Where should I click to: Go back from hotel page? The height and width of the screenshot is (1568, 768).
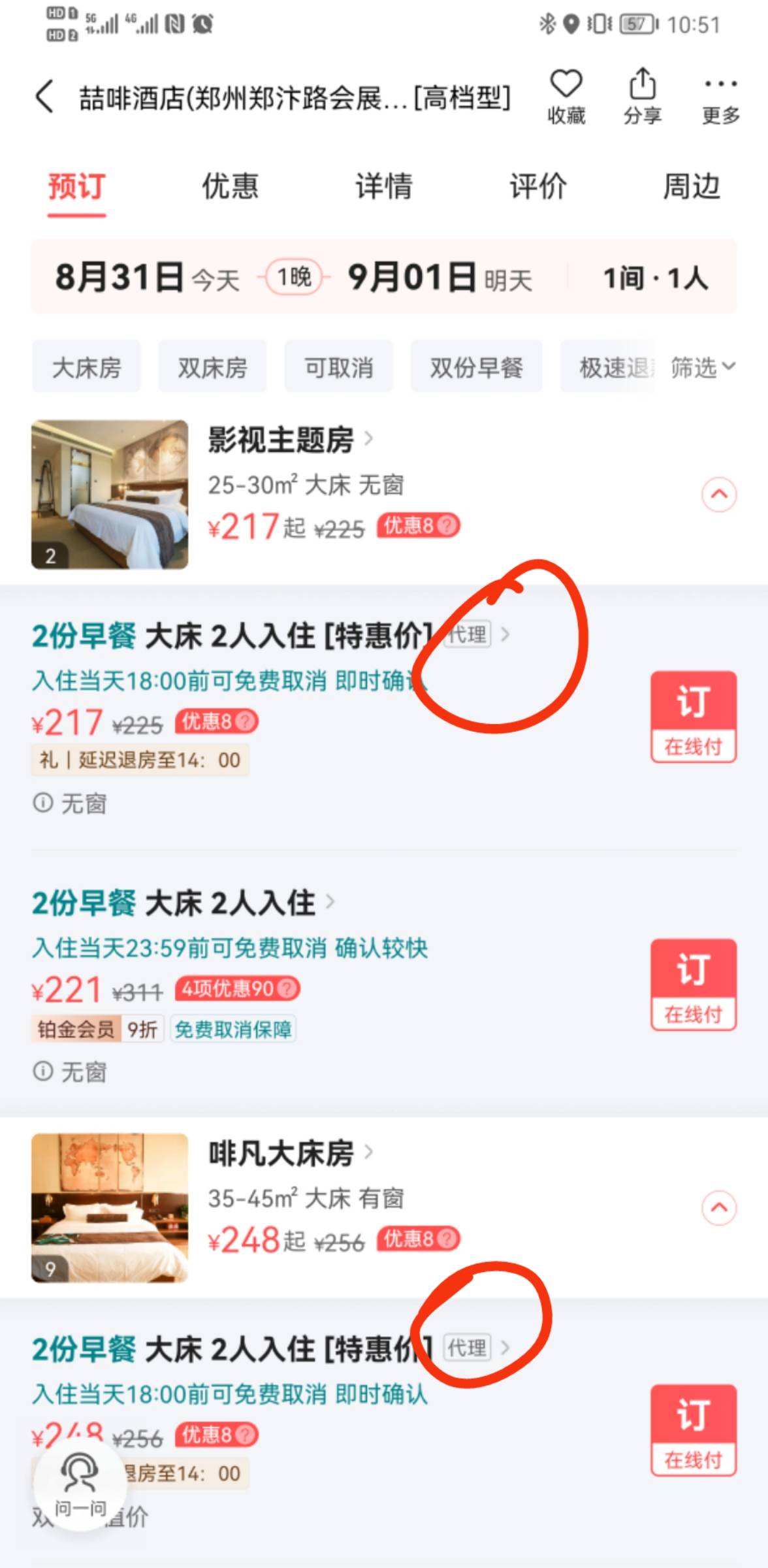tap(44, 97)
